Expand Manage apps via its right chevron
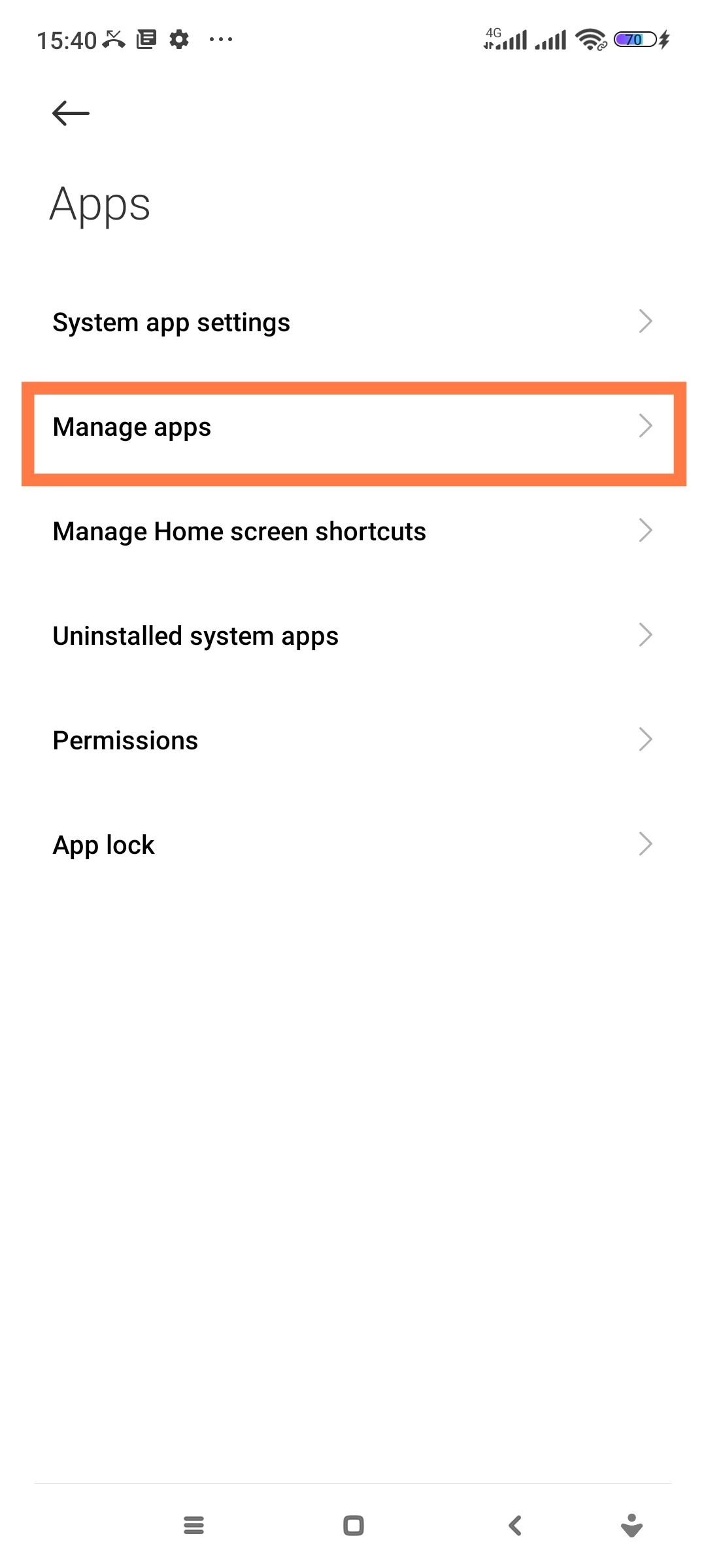 click(x=646, y=426)
